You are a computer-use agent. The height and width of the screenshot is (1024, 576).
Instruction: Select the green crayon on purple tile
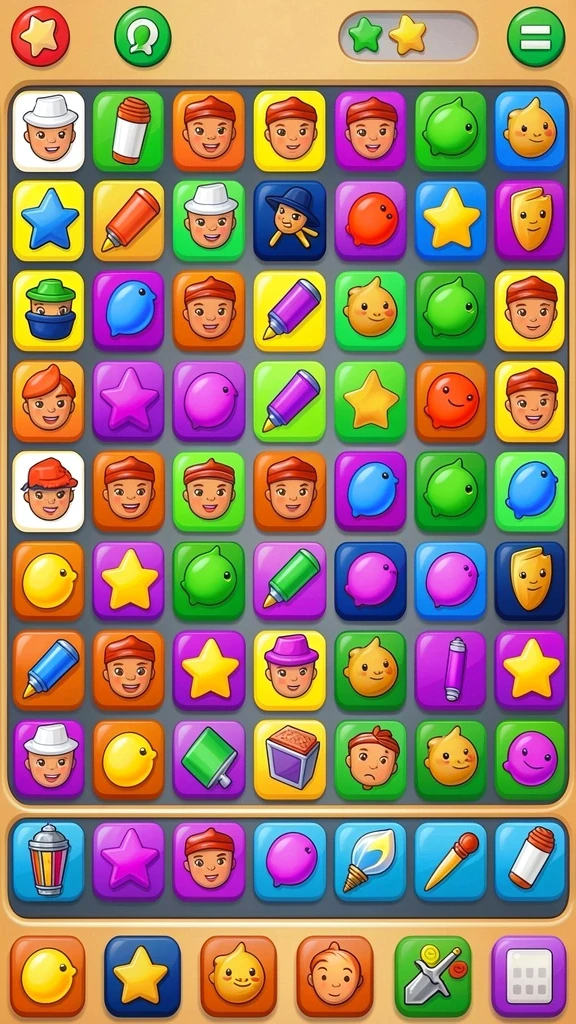(289, 580)
